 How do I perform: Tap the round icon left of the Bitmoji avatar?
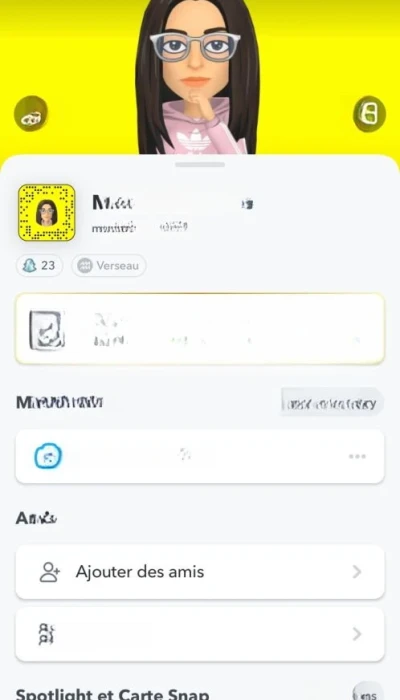tap(31, 113)
